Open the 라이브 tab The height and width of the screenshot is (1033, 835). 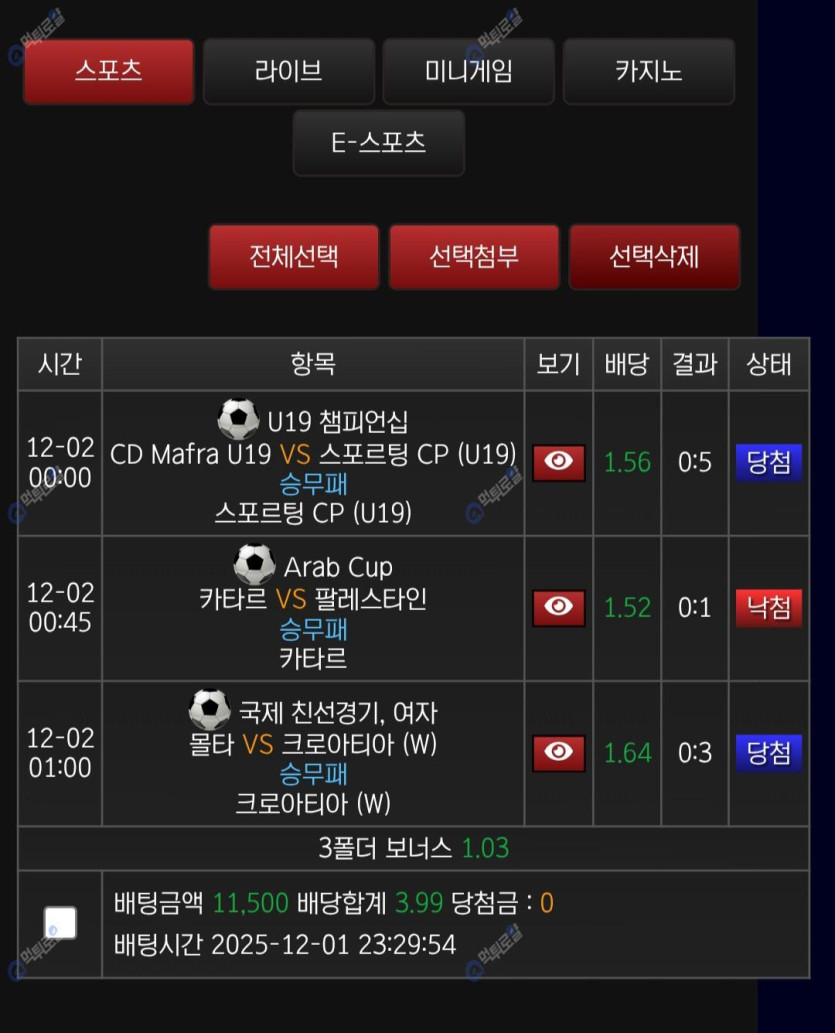click(288, 72)
